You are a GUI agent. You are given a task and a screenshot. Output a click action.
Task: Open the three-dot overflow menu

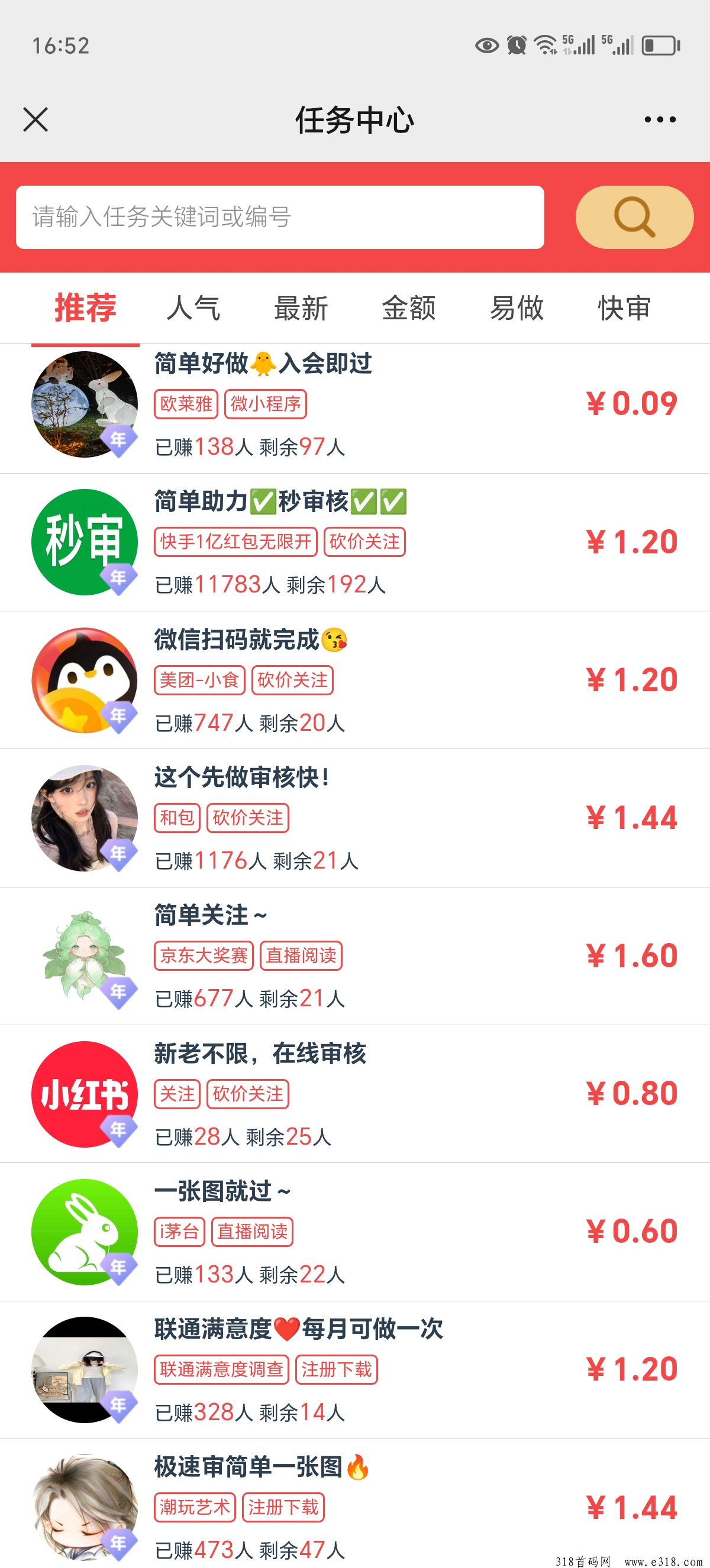[x=660, y=119]
